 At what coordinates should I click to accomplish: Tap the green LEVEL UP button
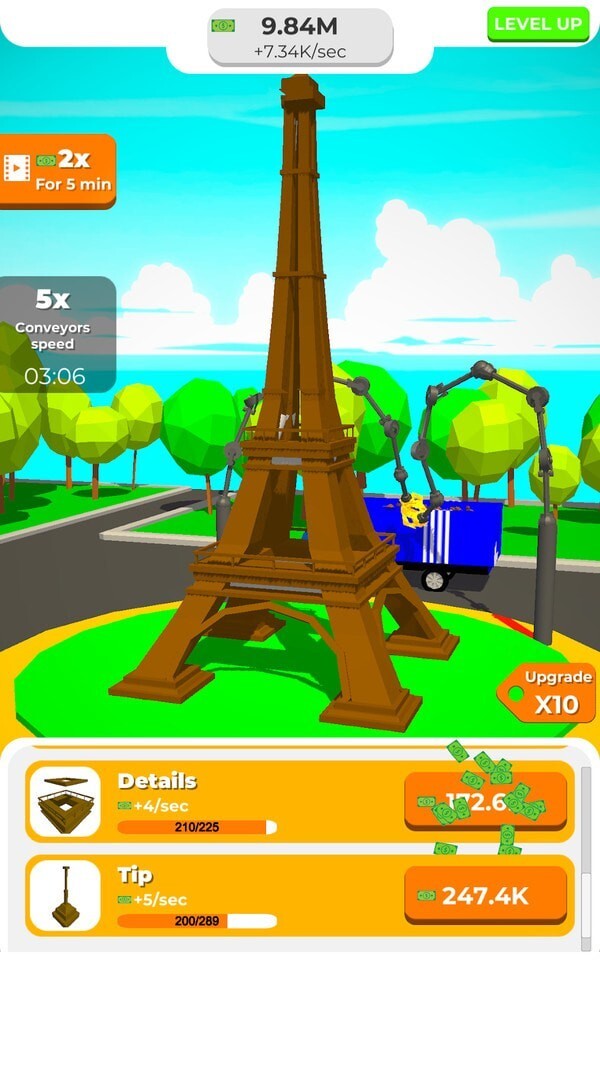538,24
